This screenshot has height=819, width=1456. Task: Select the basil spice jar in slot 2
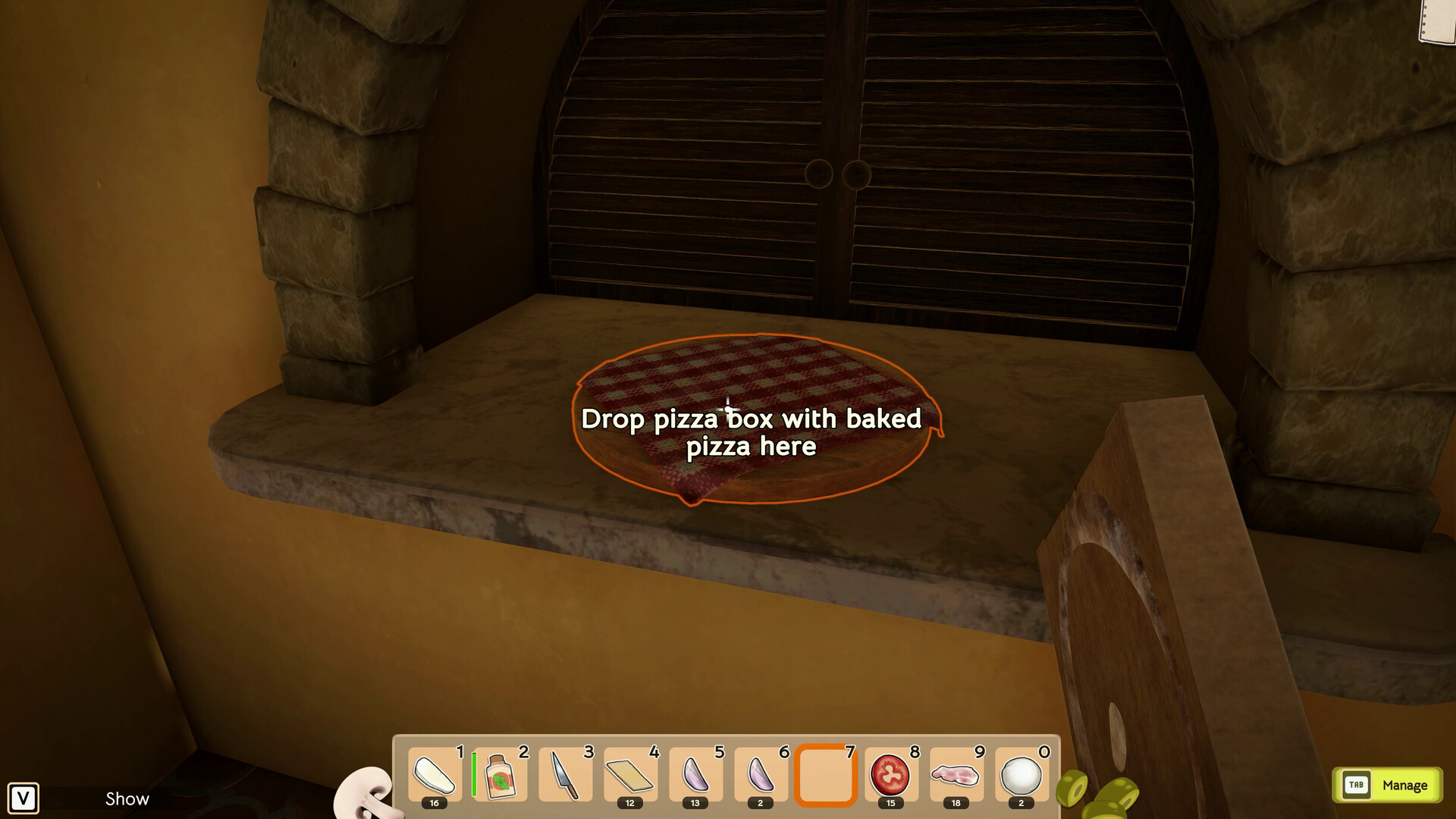tap(500, 775)
